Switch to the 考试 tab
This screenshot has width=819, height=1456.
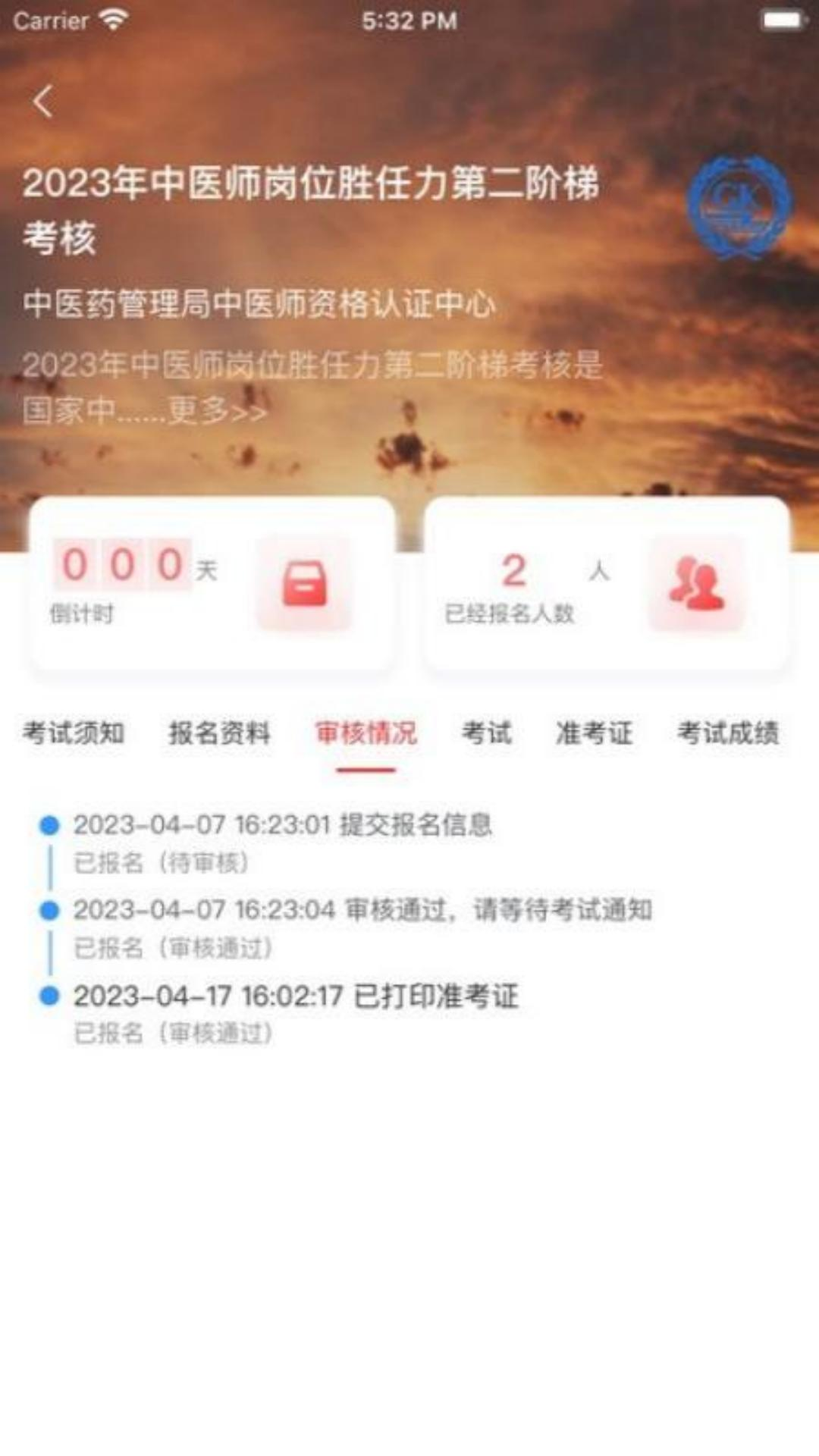coord(487,733)
